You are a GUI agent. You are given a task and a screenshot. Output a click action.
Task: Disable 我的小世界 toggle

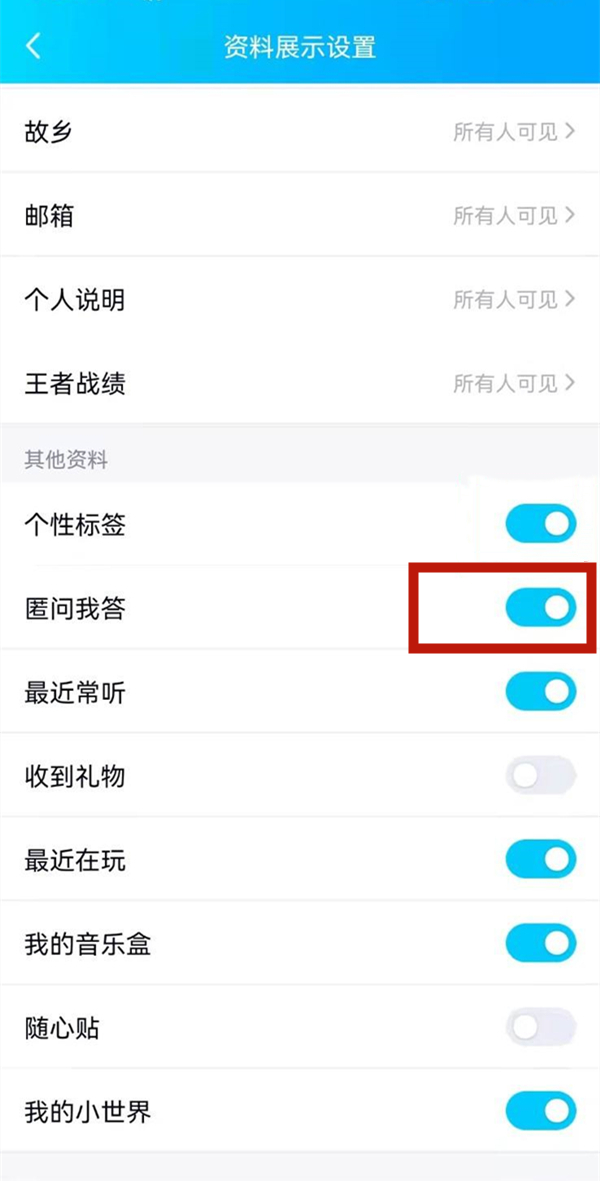[541, 1110]
